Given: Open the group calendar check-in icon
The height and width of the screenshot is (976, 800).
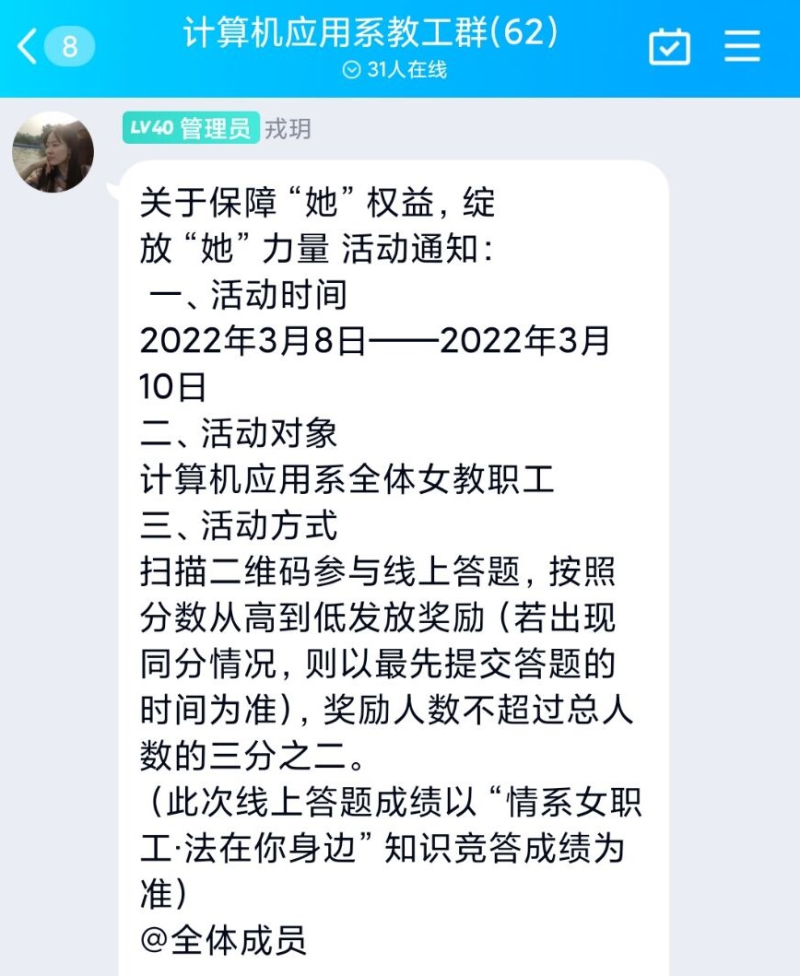Looking at the screenshot, I should [669, 47].
